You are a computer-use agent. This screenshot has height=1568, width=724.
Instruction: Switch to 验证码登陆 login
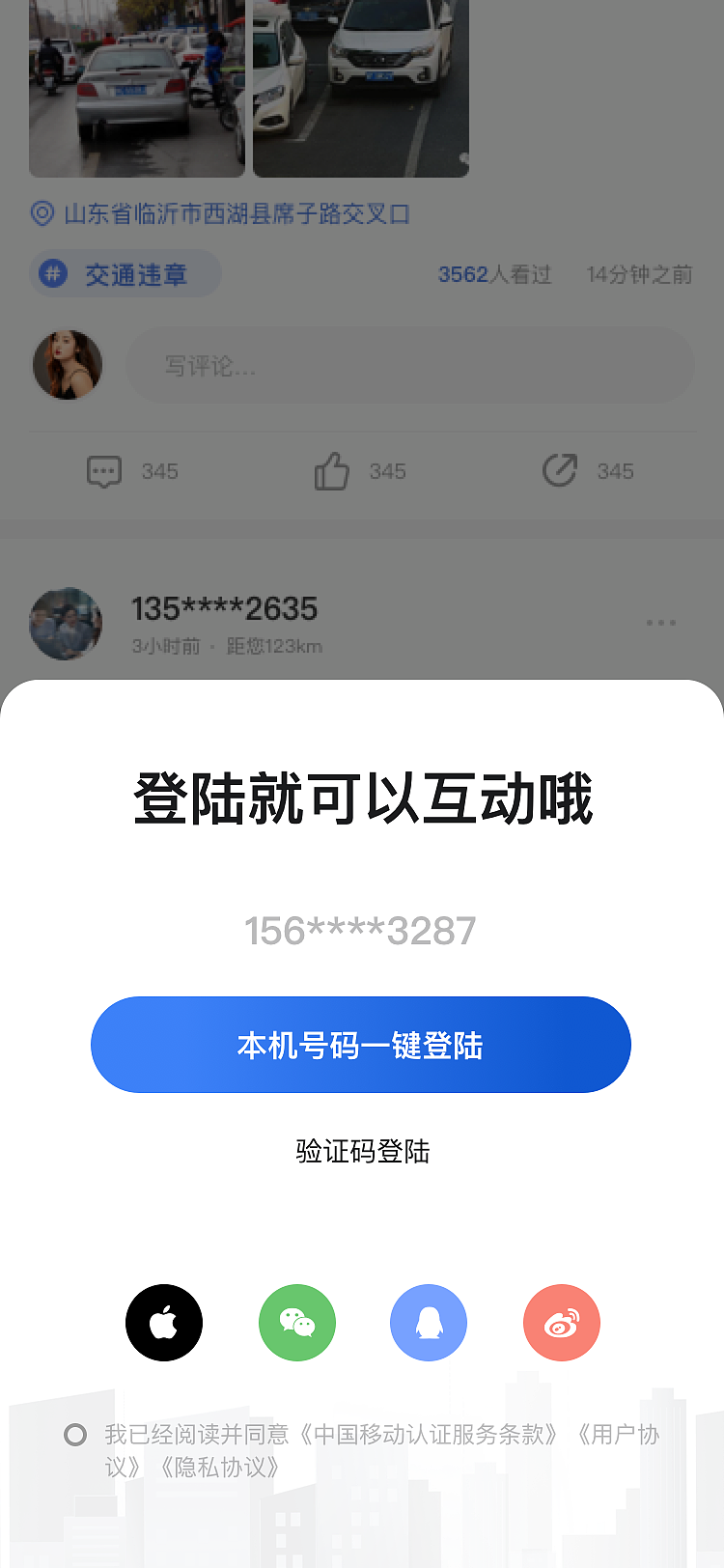click(360, 1151)
